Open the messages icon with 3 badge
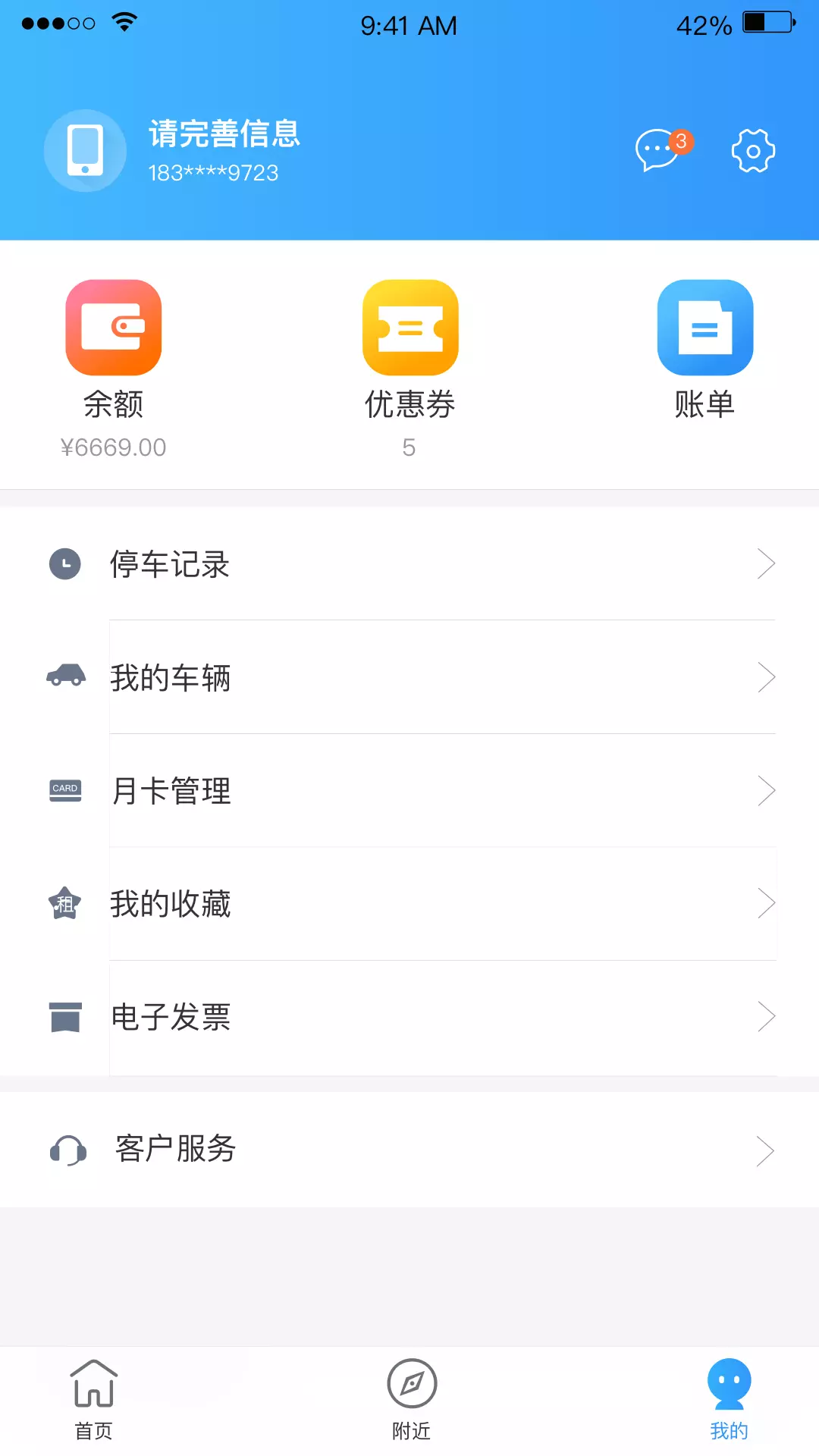 click(x=660, y=150)
